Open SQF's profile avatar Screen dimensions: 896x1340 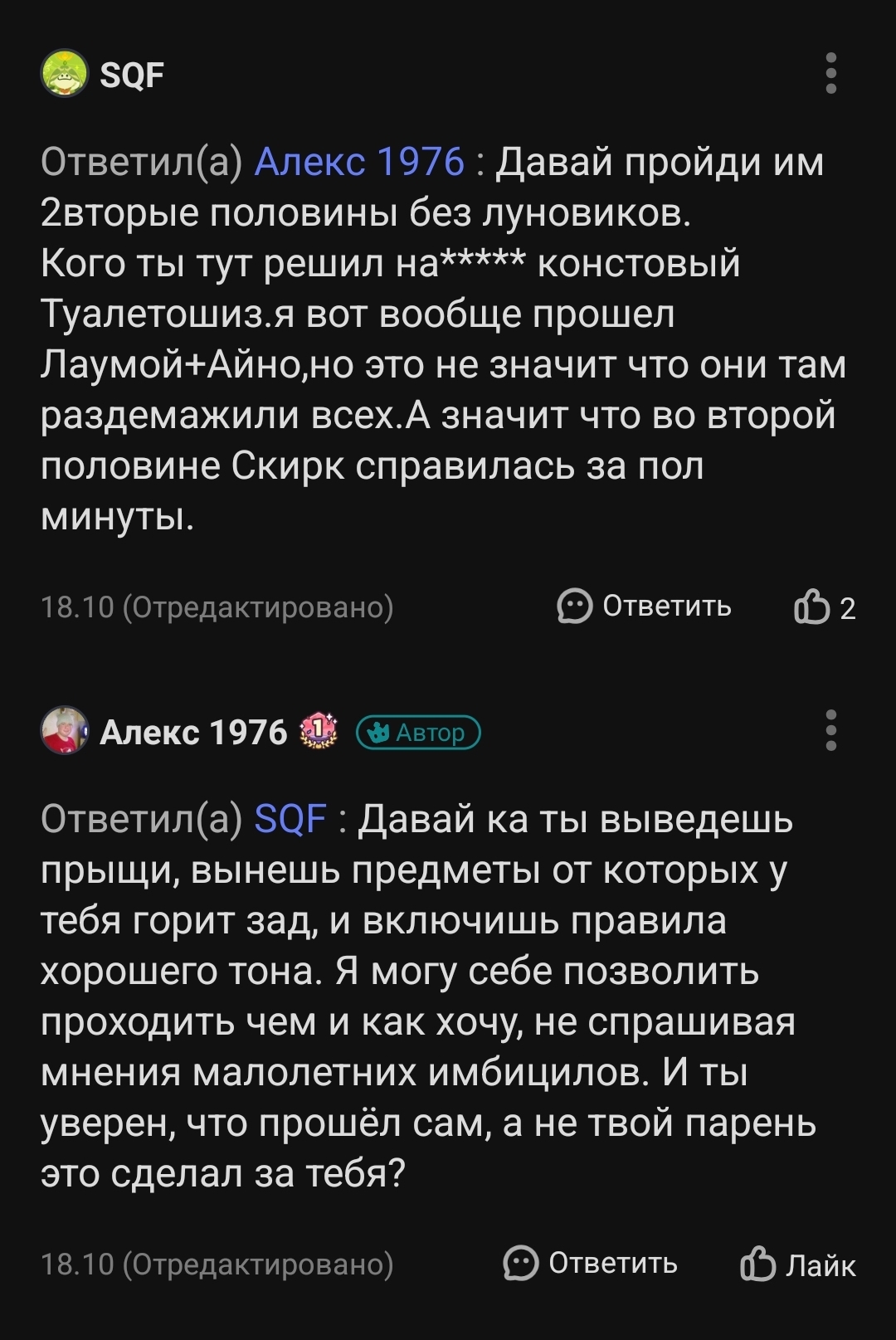coord(65,74)
